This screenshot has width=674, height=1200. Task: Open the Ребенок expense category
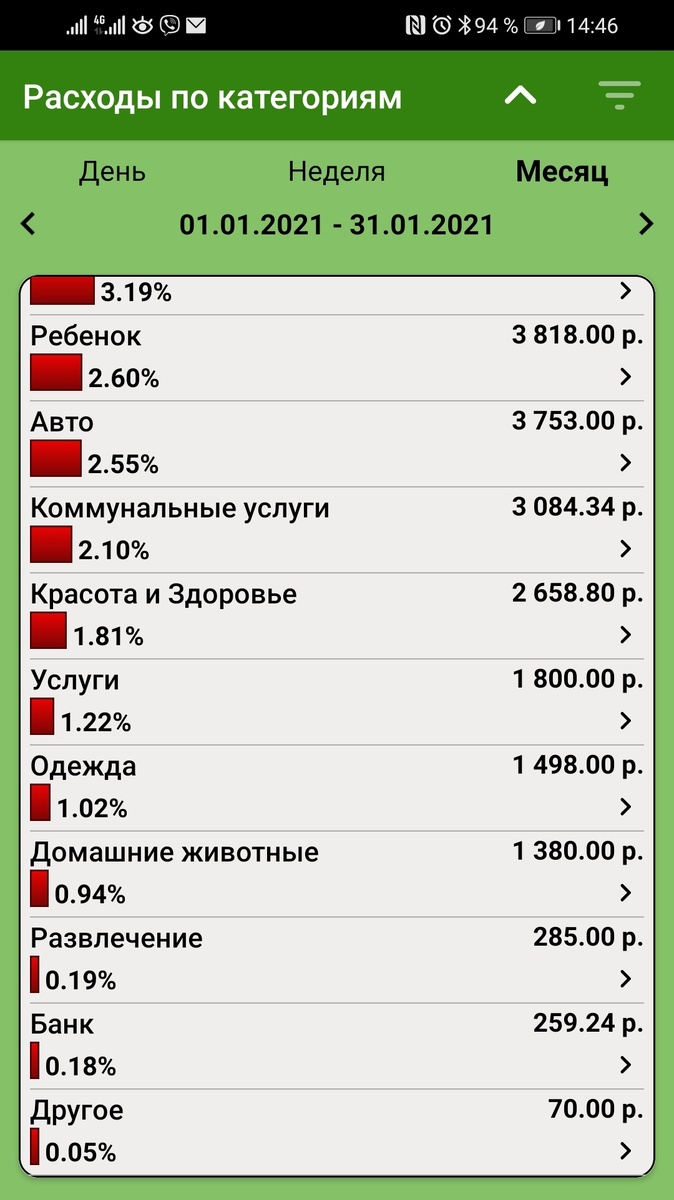[x=336, y=358]
